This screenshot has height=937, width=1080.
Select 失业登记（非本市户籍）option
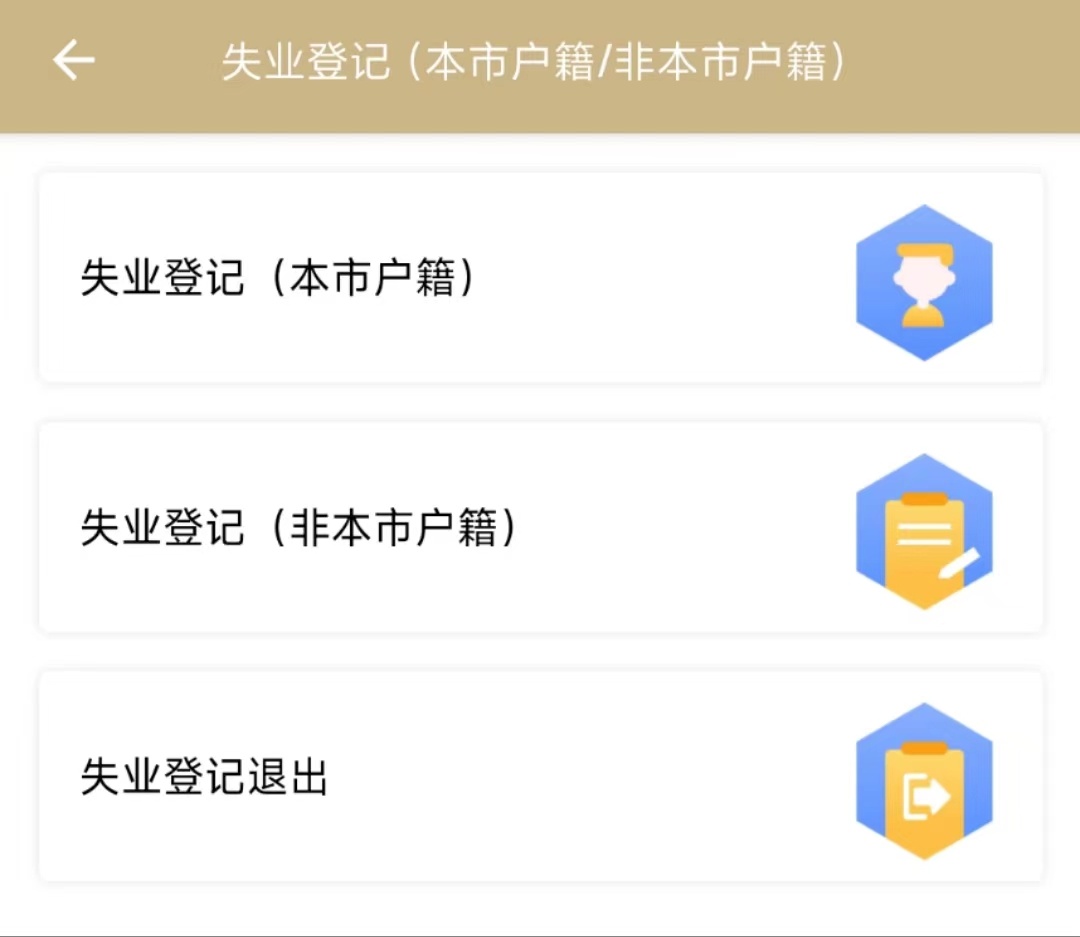click(x=540, y=527)
